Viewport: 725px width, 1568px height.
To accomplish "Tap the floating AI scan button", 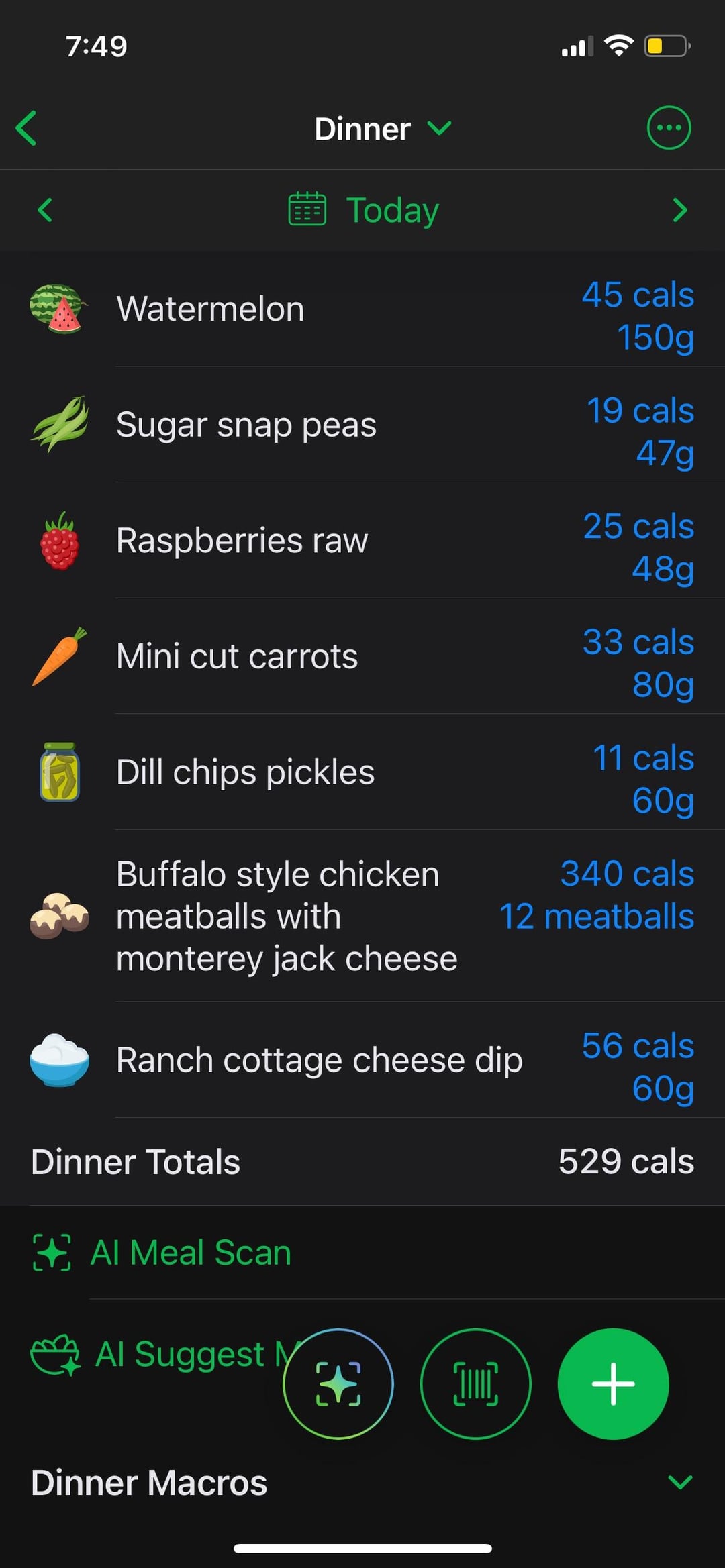I will 338,1384.
